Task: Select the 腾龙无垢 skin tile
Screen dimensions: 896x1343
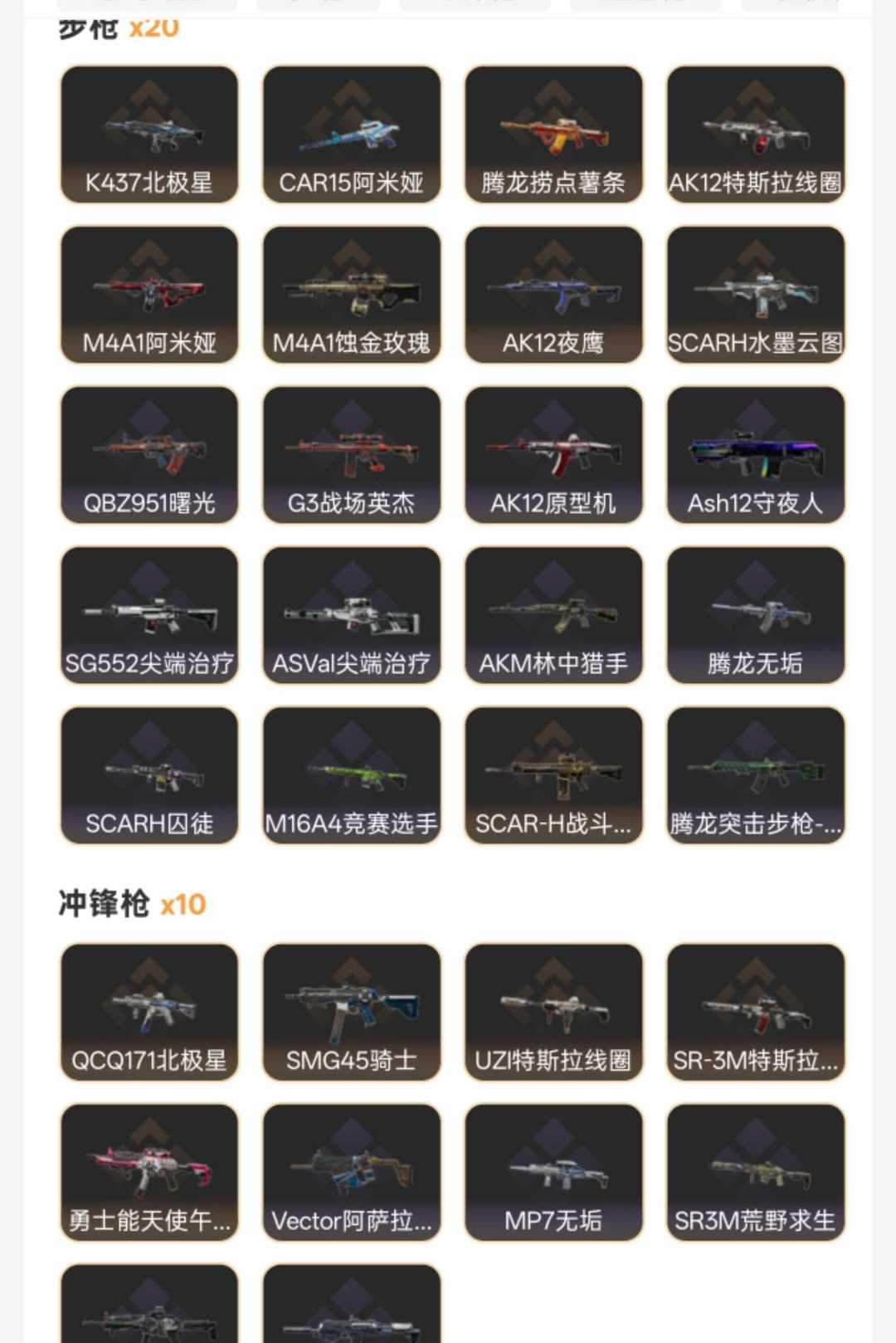Action: [755, 615]
